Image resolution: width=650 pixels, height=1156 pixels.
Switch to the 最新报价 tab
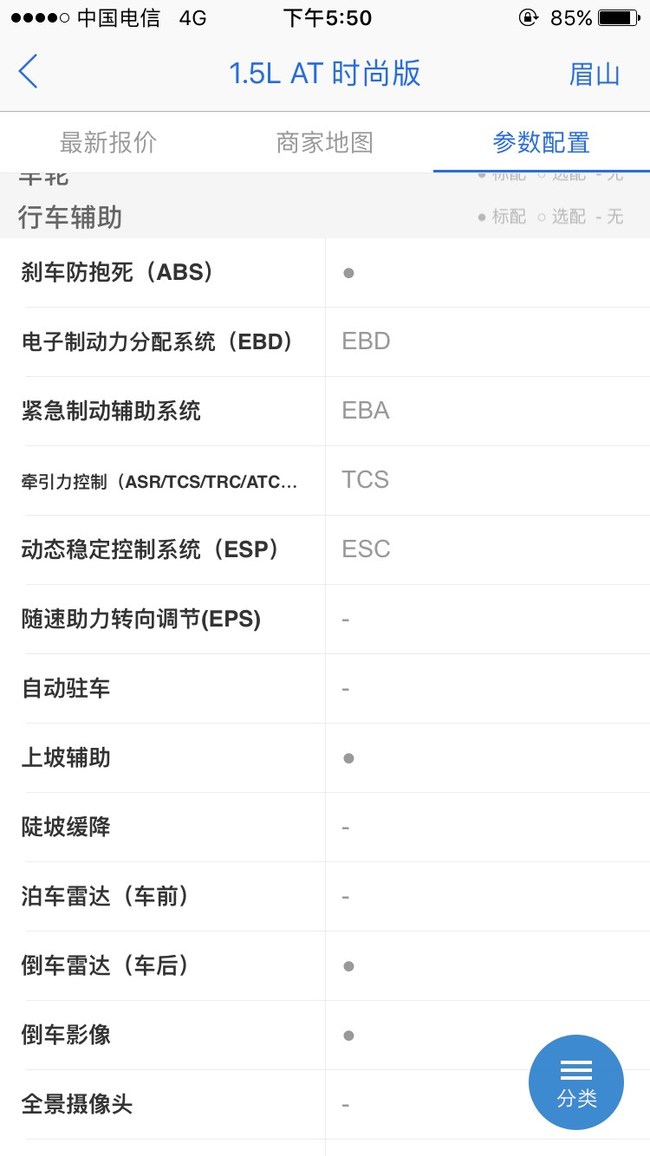tap(108, 142)
